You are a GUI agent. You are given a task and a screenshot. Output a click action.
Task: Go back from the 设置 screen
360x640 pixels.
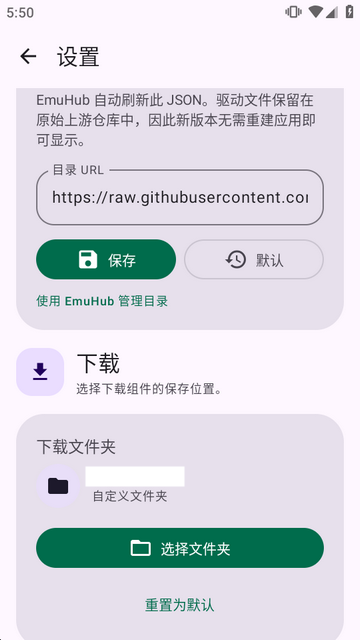click(28, 56)
